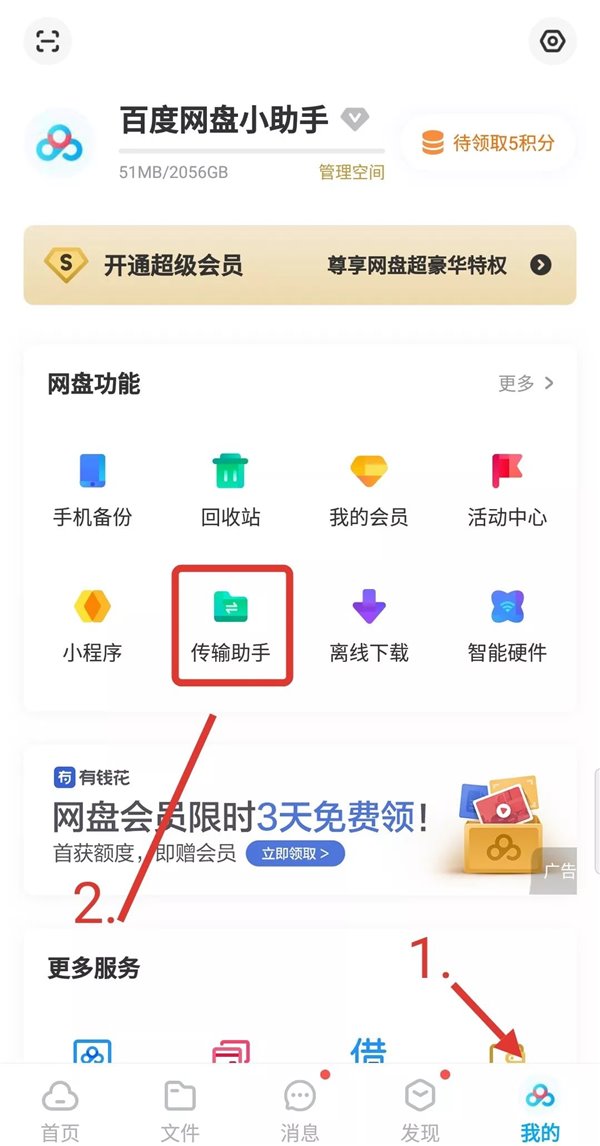Switch to 消息 tab
The width and height of the screenshot is (600, 1146).
(300, 1110)
